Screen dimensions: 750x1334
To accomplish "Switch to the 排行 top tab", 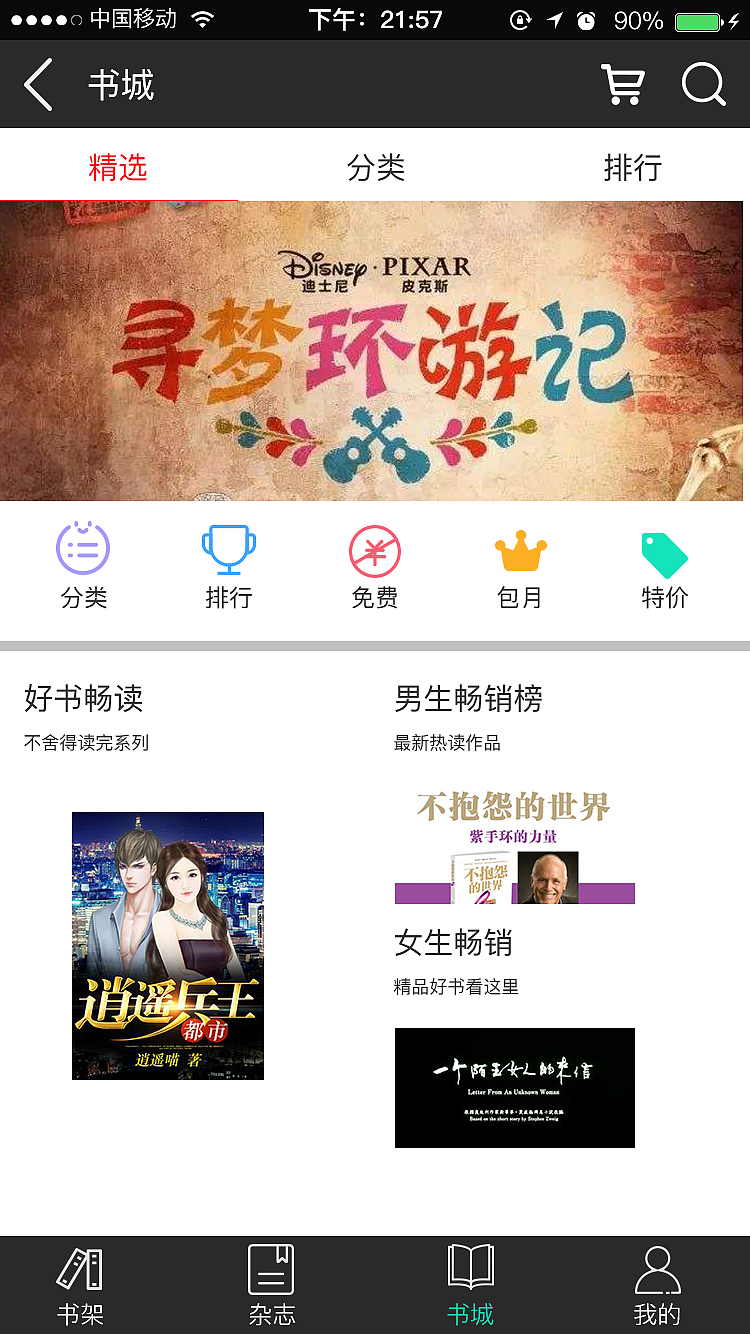I will tap(632, 167).
